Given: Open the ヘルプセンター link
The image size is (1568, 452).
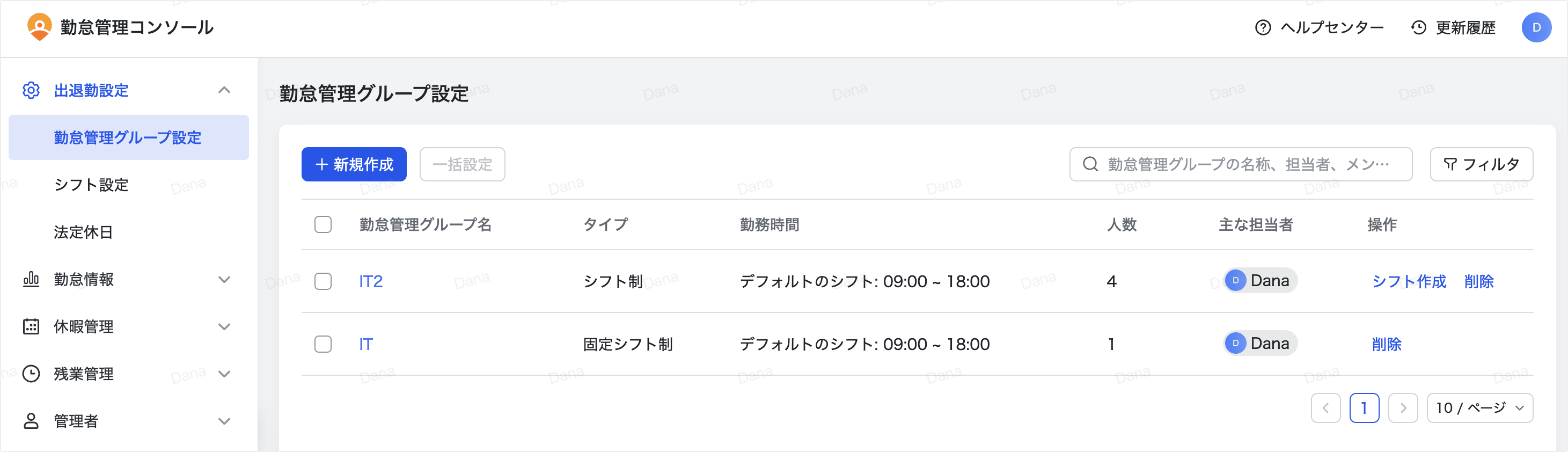Looking at the screenshot, I should pos(1320,27).
